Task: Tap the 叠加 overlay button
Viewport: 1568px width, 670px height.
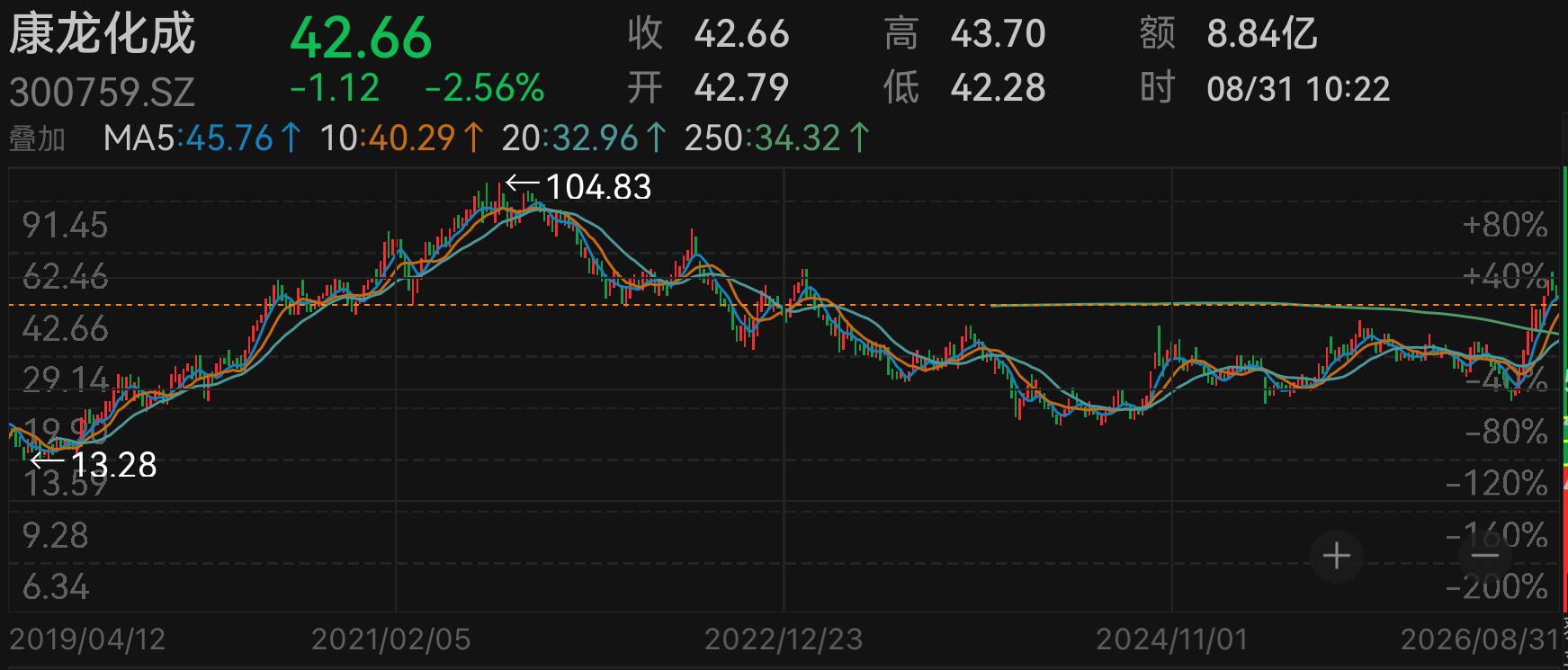Action: tap(38, 139)
